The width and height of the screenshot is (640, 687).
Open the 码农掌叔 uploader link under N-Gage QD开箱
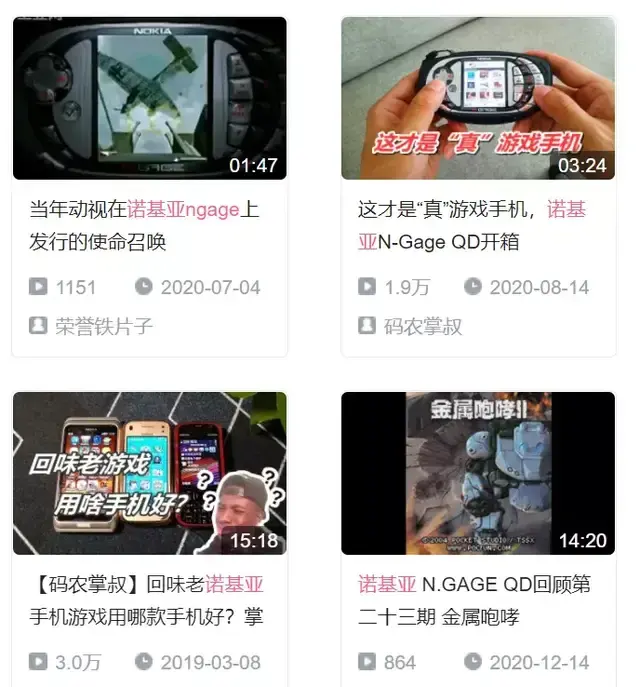coord(422,326)
